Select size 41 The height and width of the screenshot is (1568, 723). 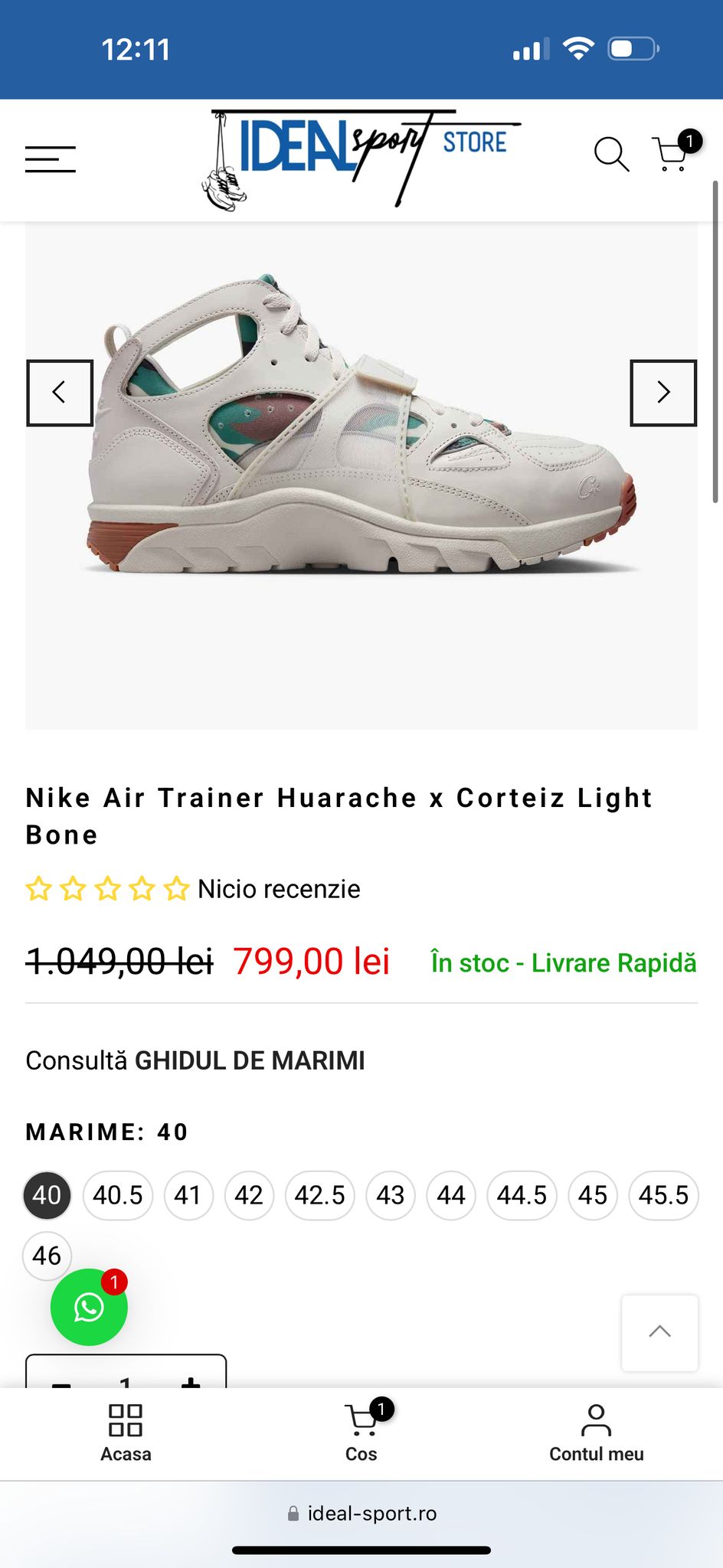[x=188, y=1195]
